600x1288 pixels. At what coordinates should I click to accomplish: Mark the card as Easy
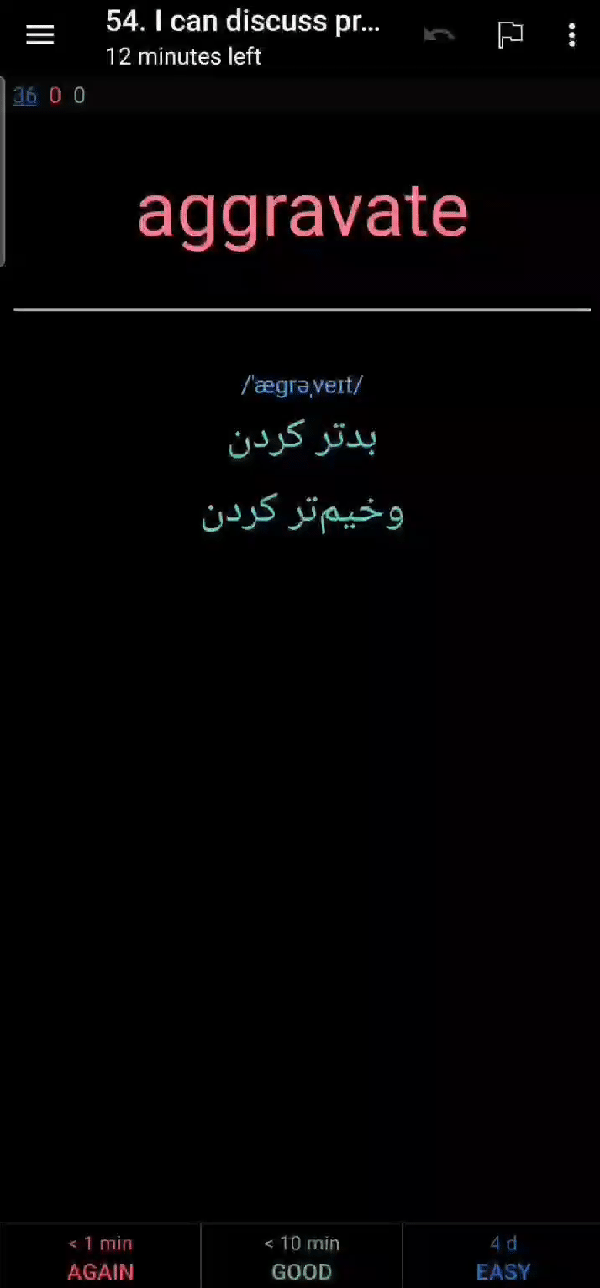click(502, 1257)
